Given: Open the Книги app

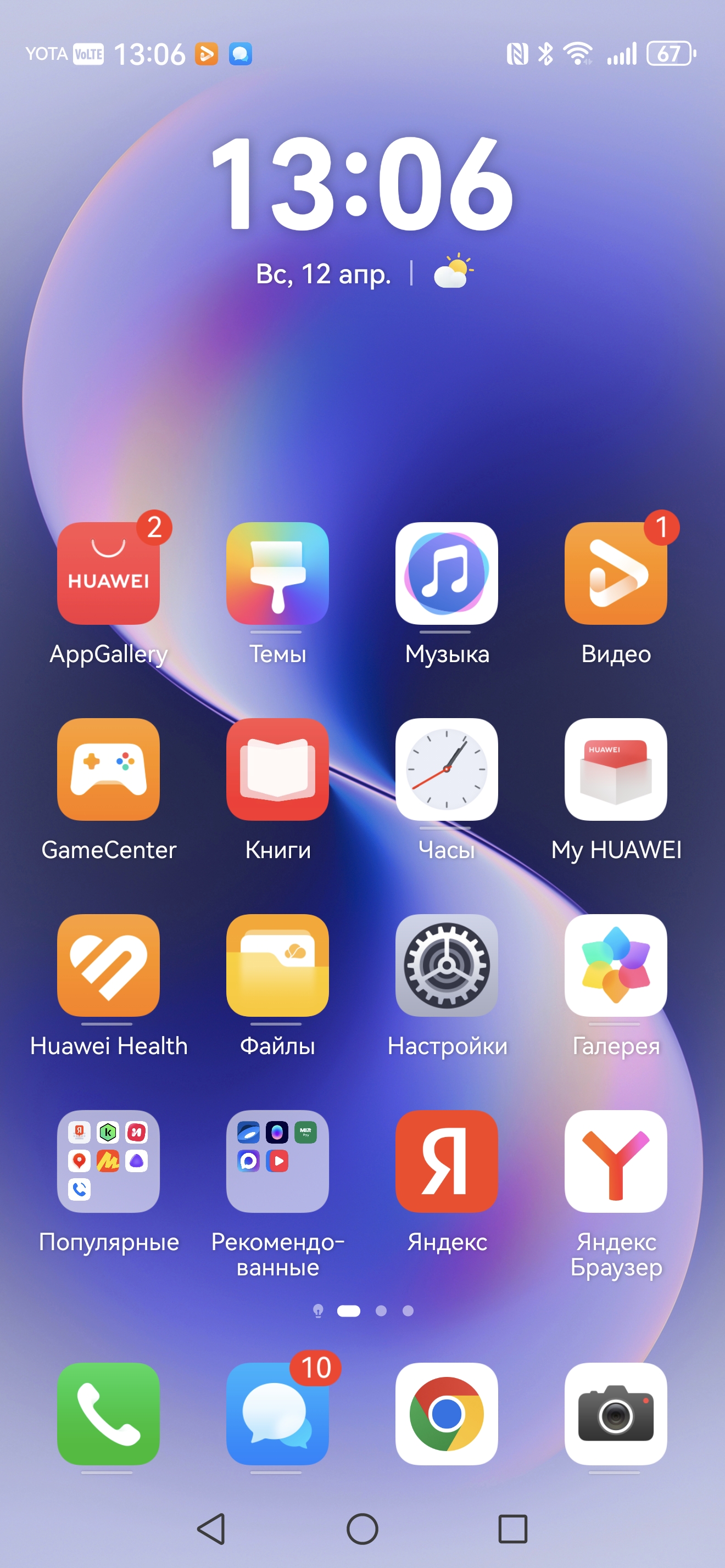Looking at the screenshot, I should pos(277,769).
